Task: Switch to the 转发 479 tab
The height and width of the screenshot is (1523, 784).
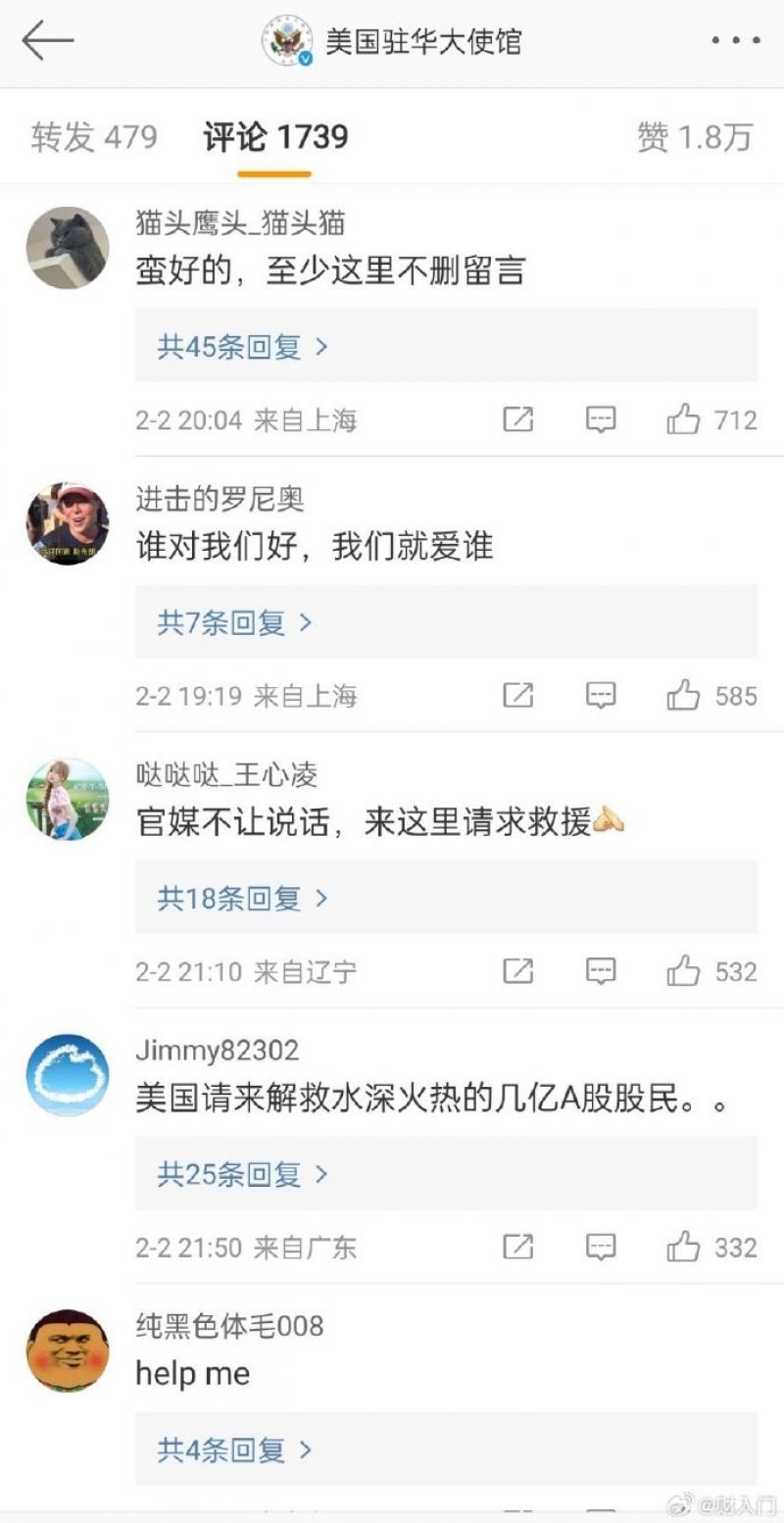Action: 94,137
